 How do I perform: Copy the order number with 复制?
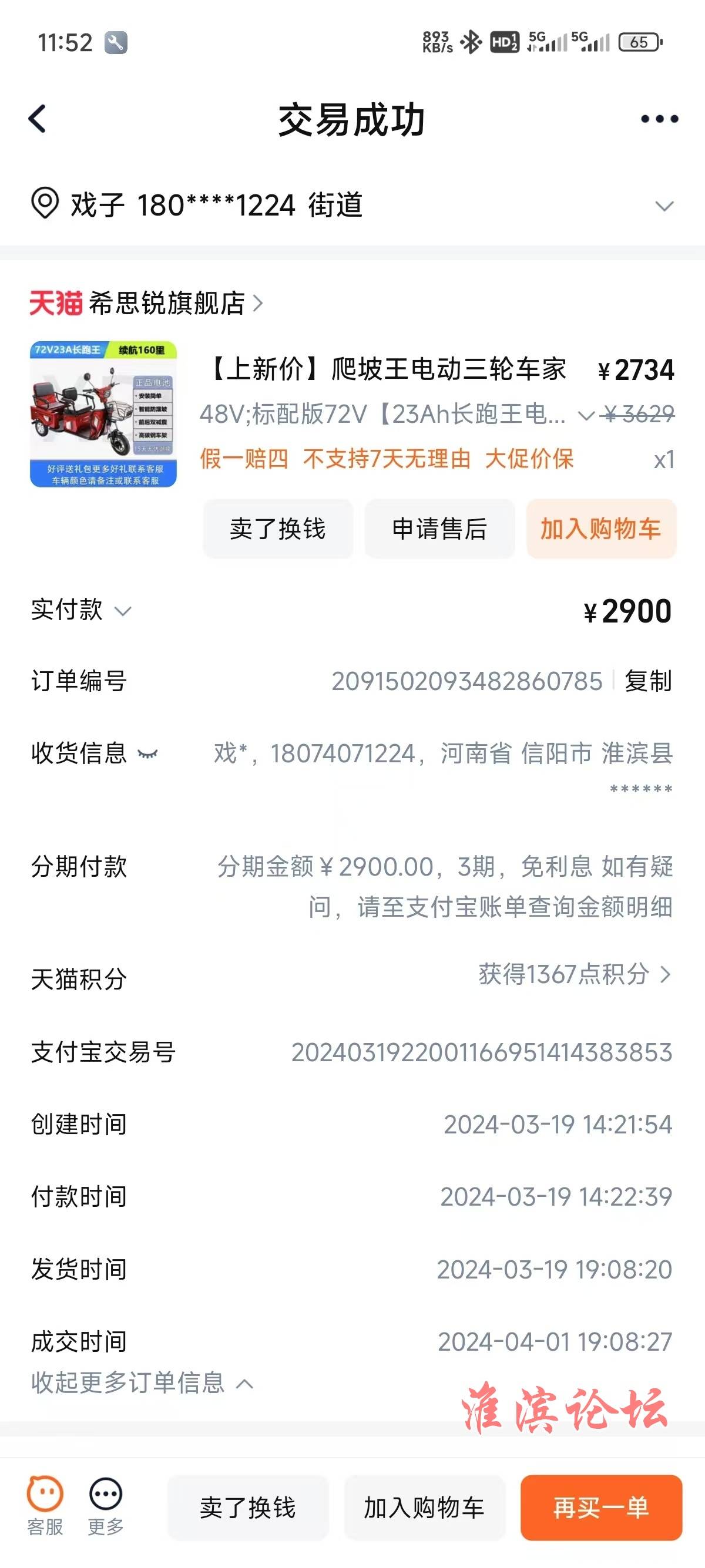pos(649,681)
